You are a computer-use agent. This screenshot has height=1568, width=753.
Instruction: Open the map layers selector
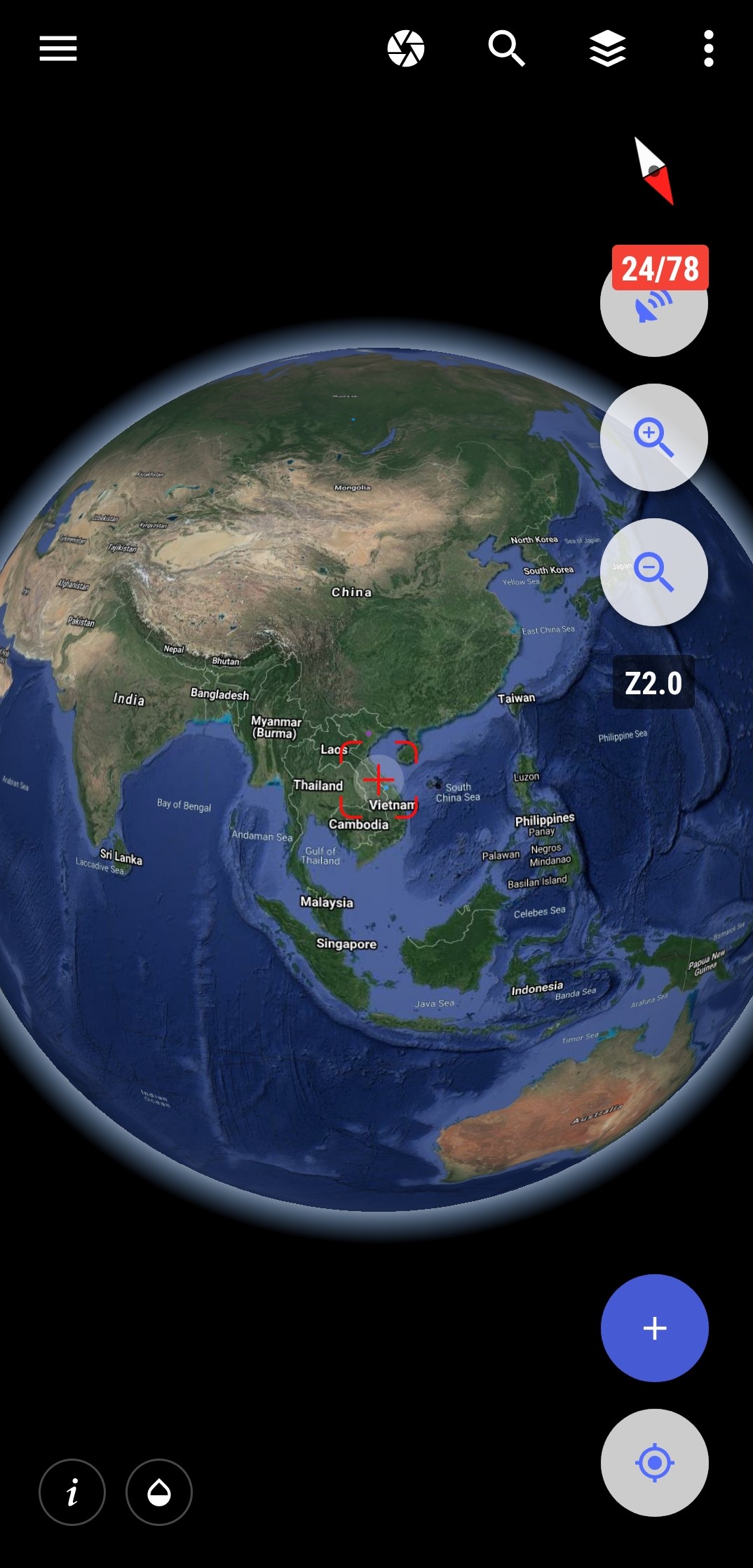coord(607,48)
